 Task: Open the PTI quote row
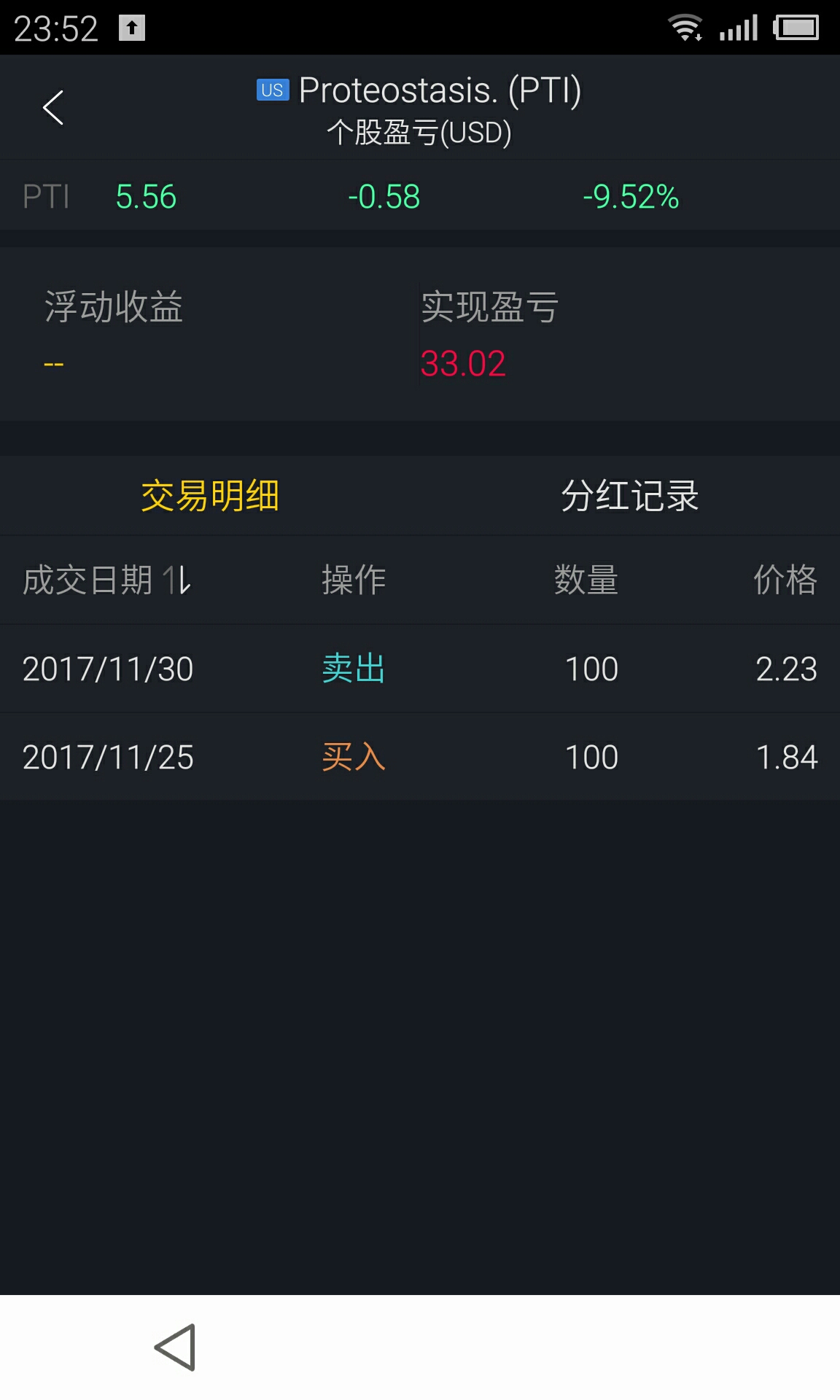tap(420, 196)
